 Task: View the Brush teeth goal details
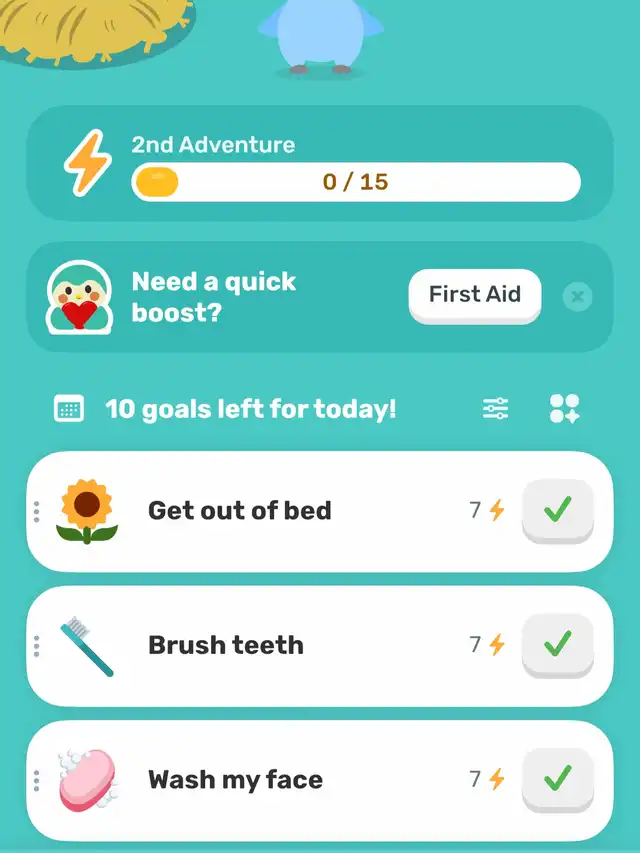[x=226, y=645]
